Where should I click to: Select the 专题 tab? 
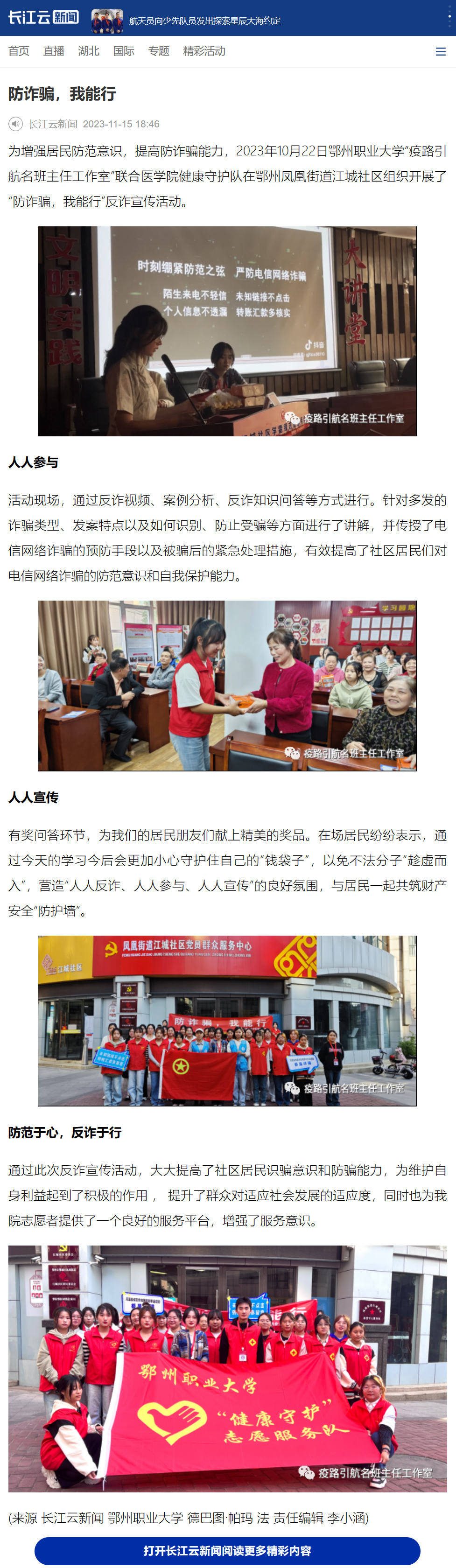pos(159,51)
